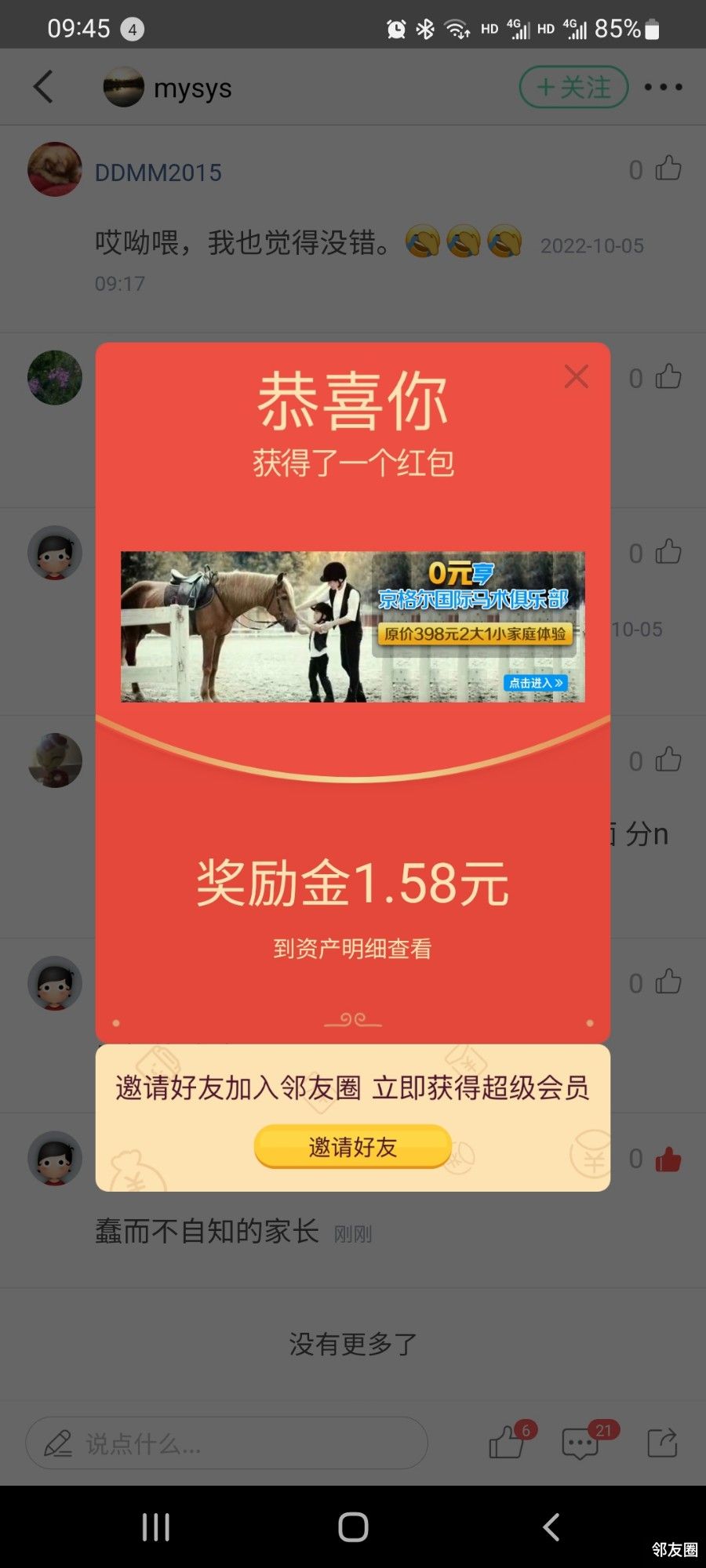Go back using the top-left arrow
706x1568 pixels.
44,86
